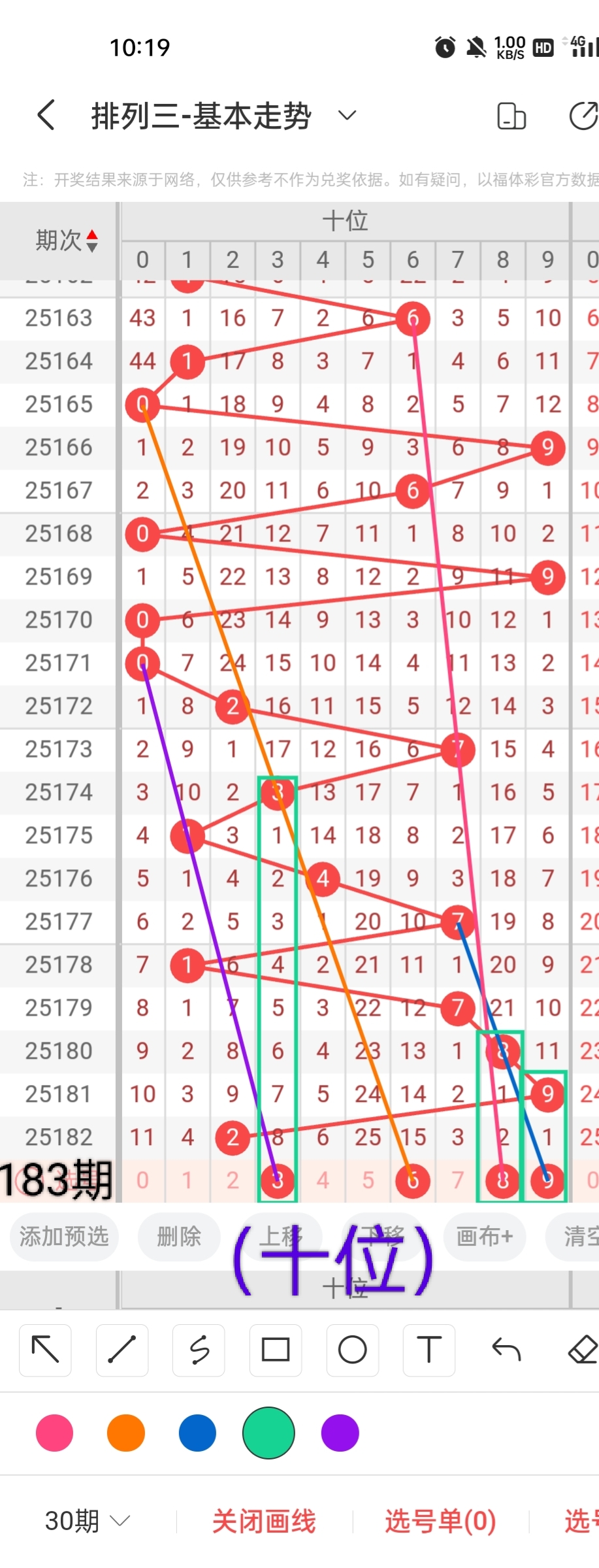Select the freehand curve drawing tool

point(199,1350)
